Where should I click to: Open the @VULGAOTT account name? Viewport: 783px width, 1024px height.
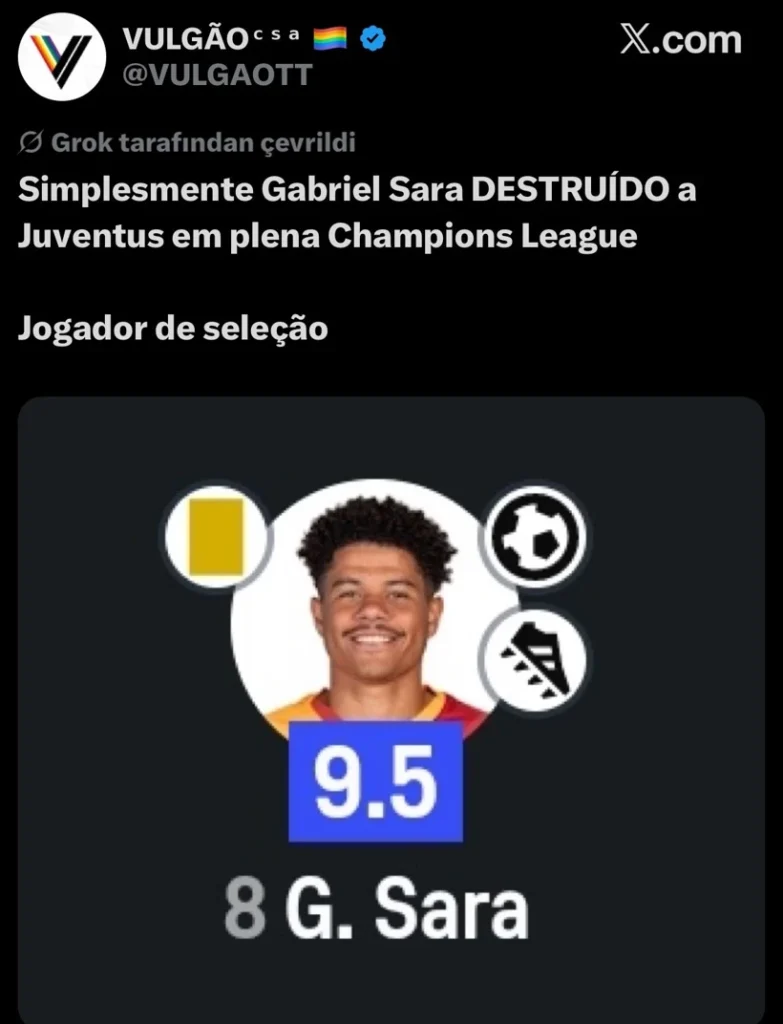(217, 75)
